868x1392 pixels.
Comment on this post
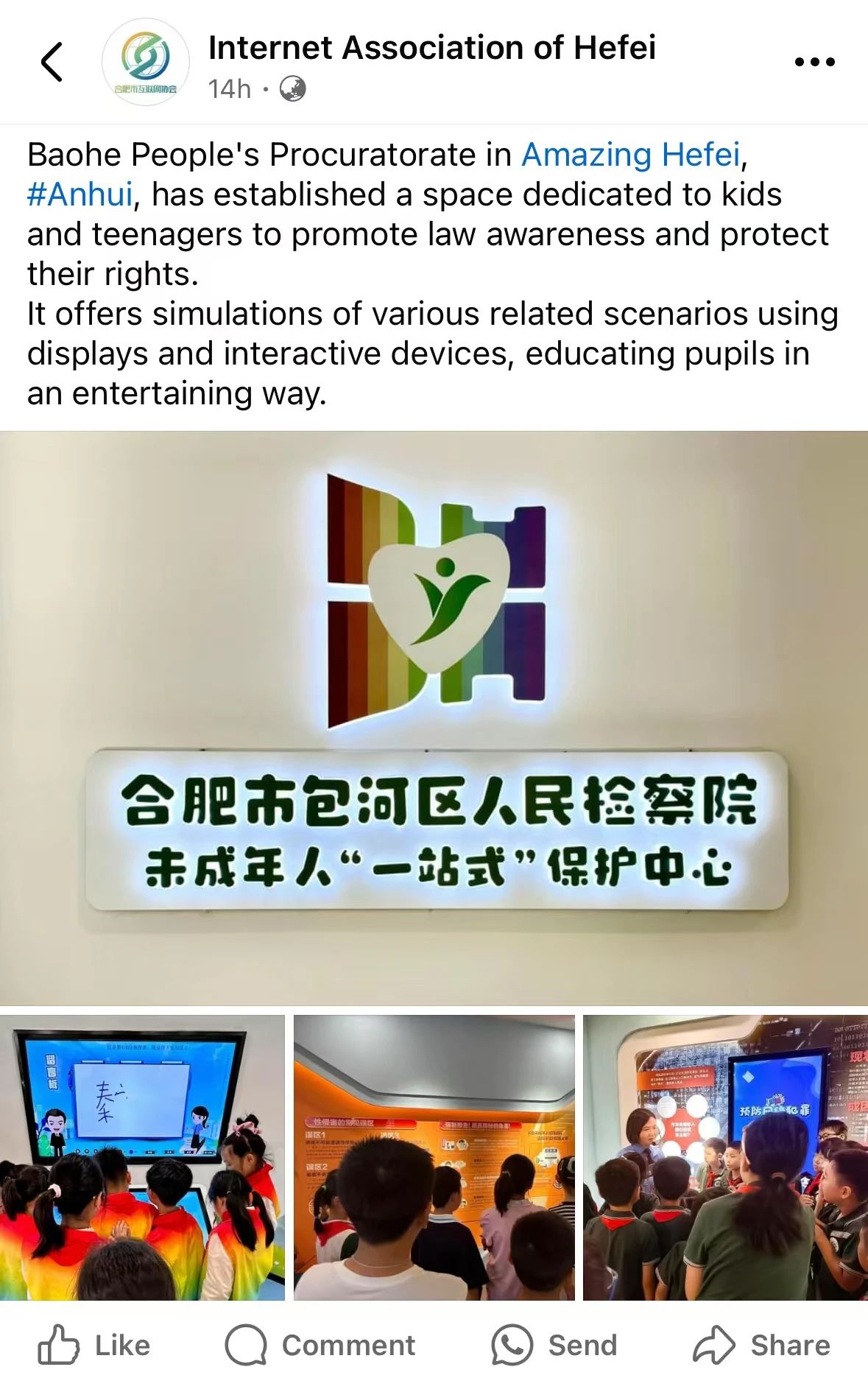tap(320, 1345)
